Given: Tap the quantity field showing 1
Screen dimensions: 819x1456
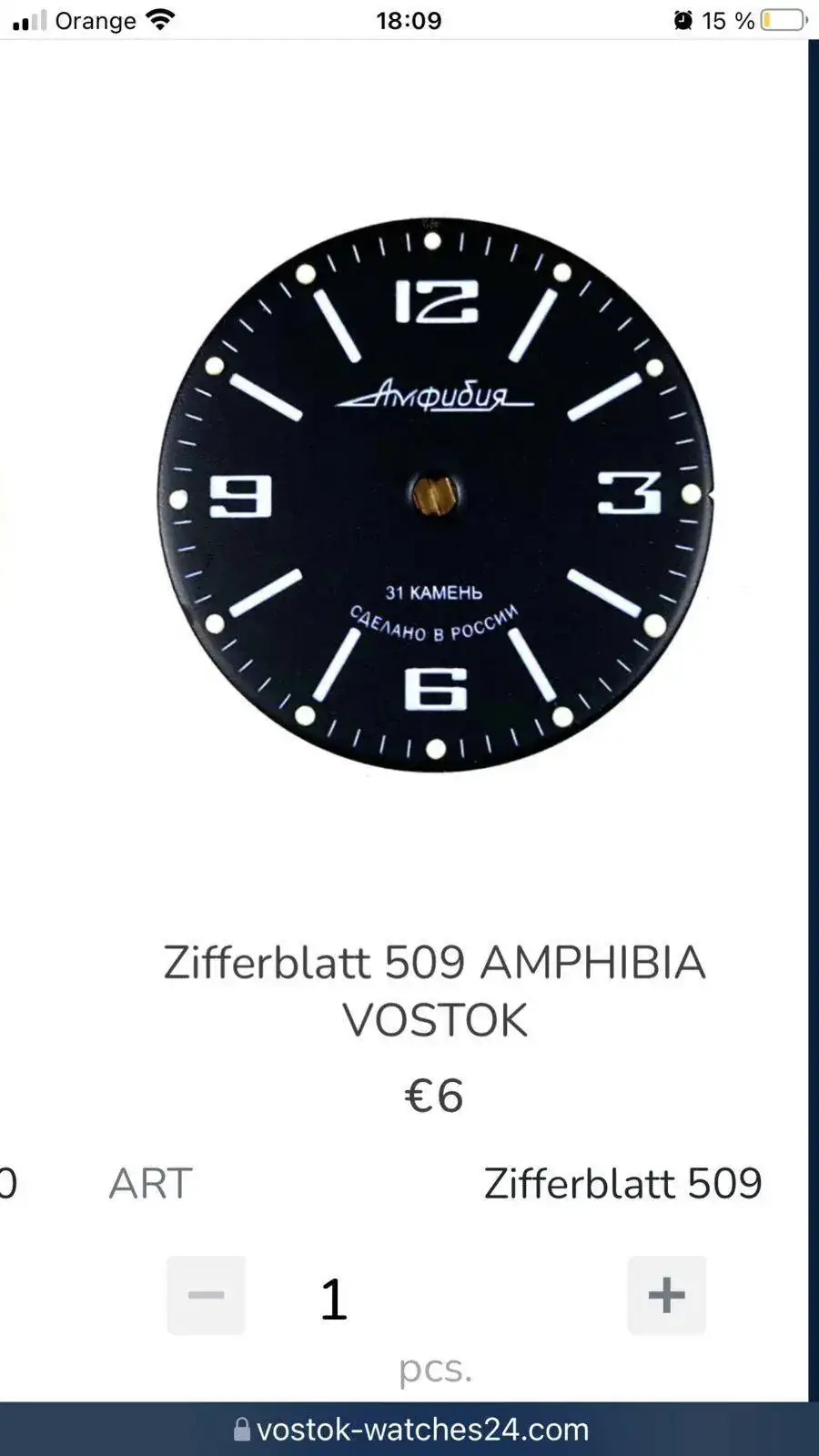Looking at the screenshot, I should (334, 1299).
